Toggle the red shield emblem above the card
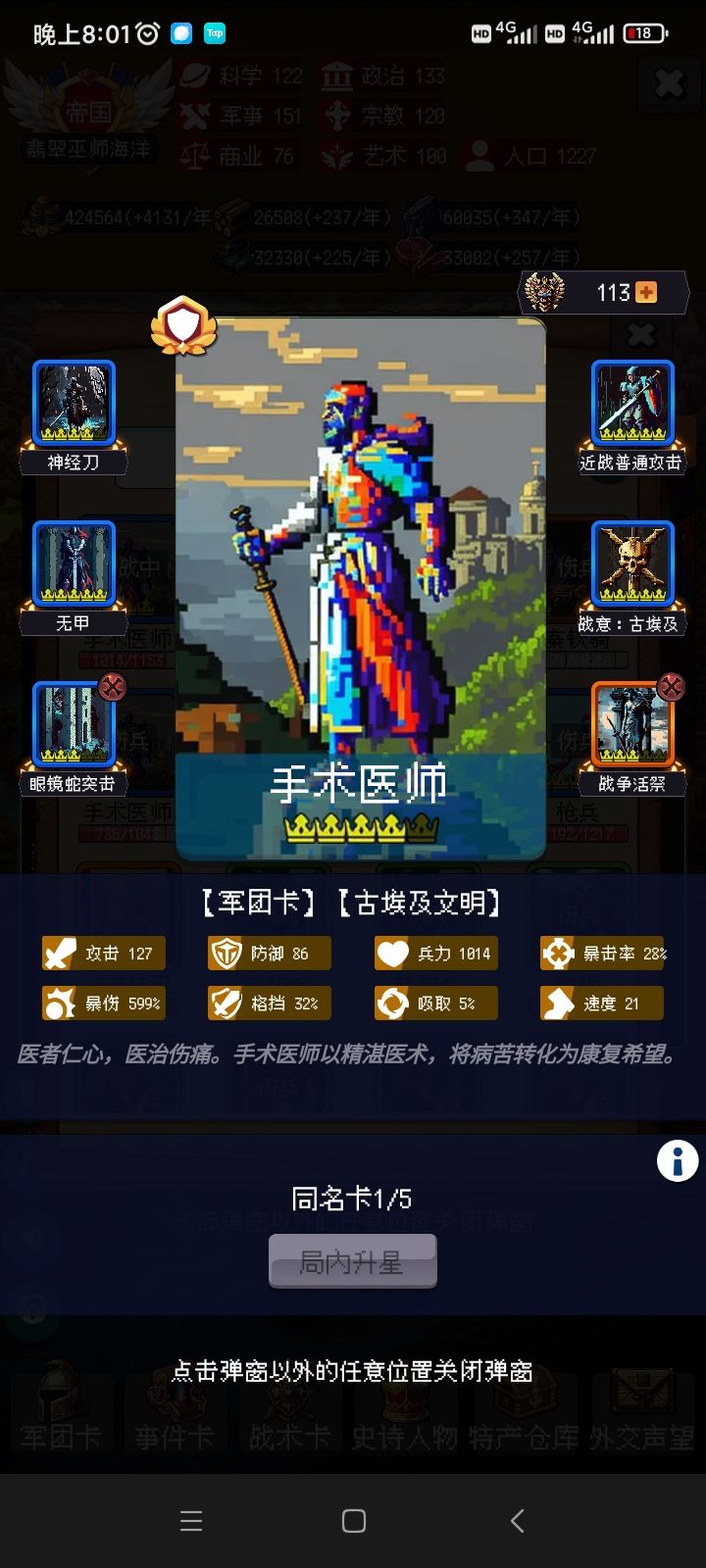Image resolution: width=706 pixels, height=1568 pixels. 186,326
